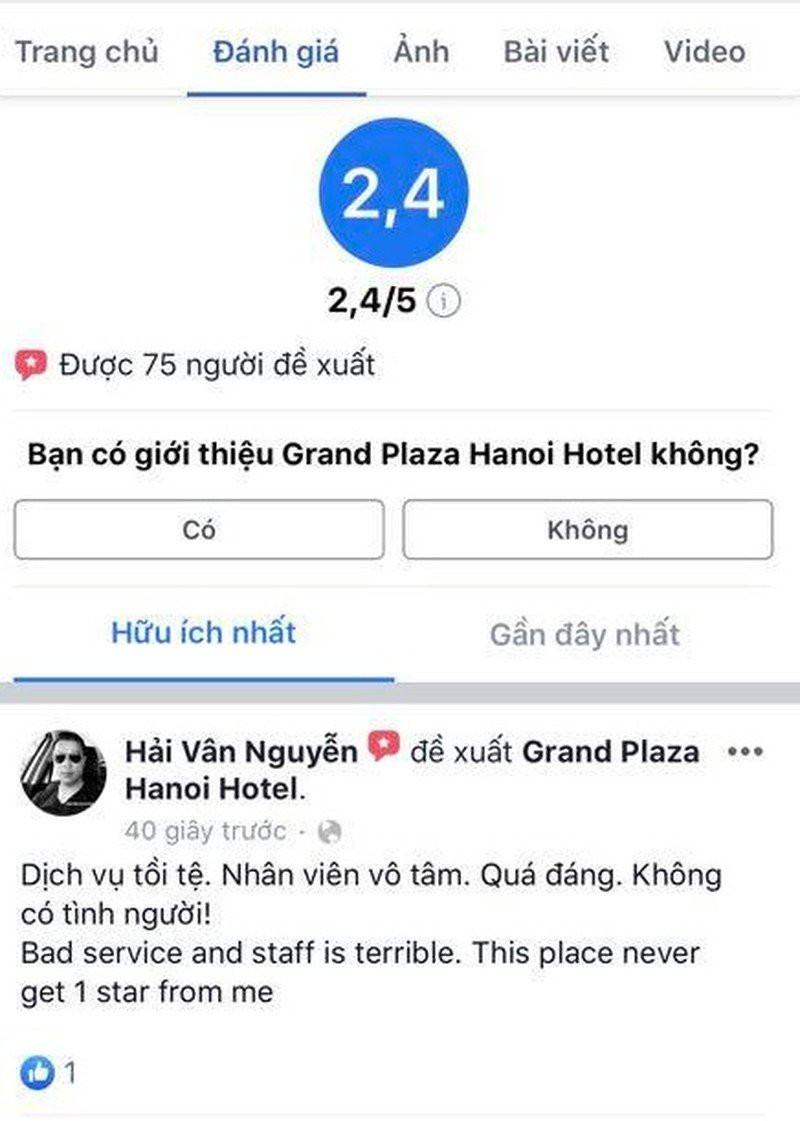View Hải Vân Nguyễn's profile name link

[241, 752]
